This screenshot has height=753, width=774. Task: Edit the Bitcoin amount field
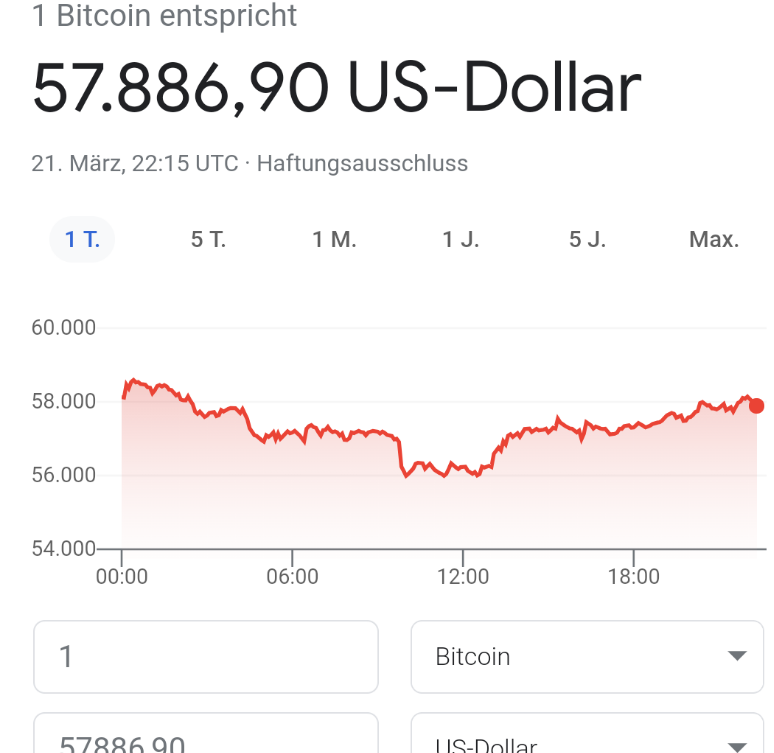(206, 657)
